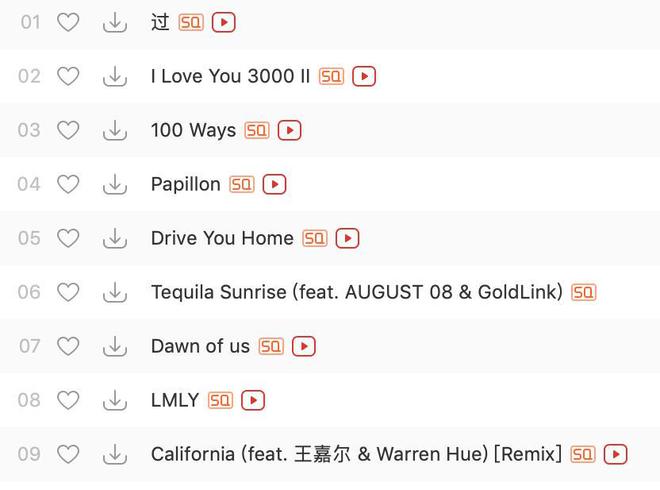Open California Remix track
660x490 pixels.
point(355,454)
